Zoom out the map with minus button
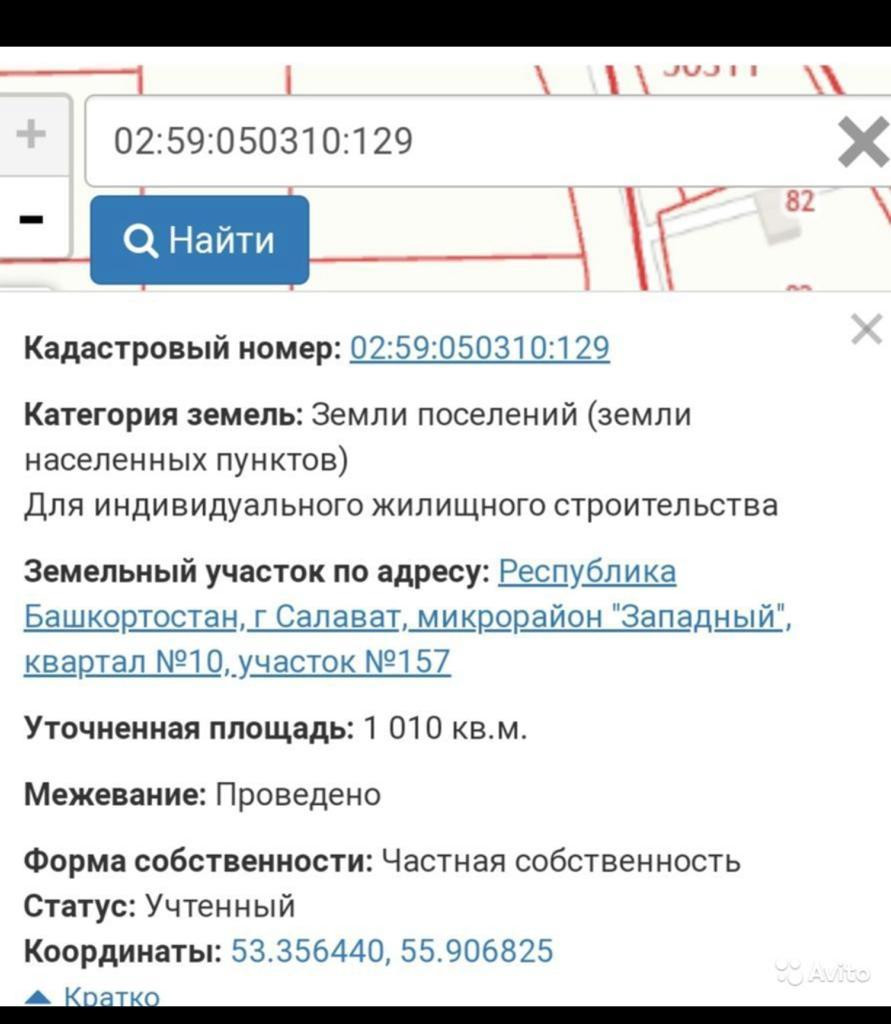Screen dimensions: 891x1024 pos(31,218)
